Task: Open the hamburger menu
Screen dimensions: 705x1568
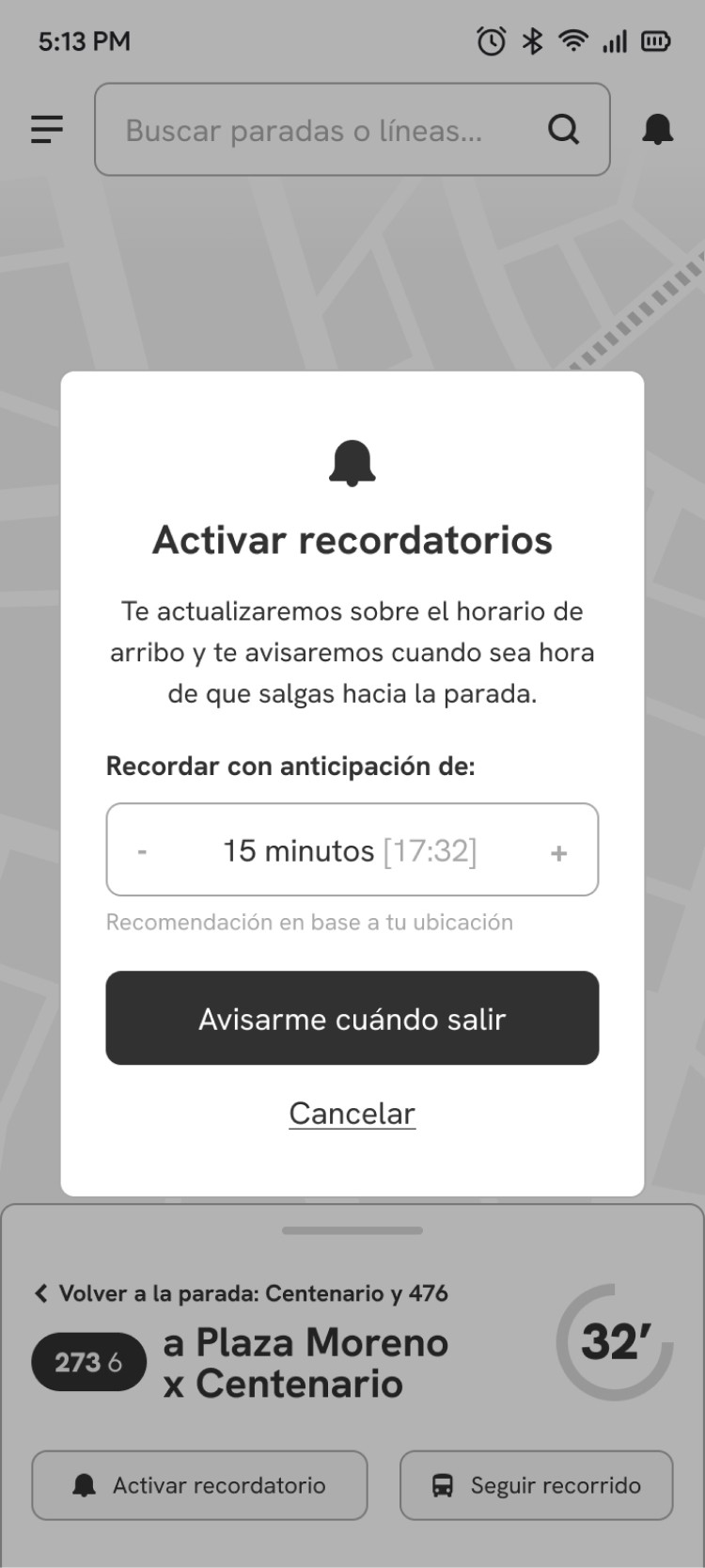Action: point(47,130)
